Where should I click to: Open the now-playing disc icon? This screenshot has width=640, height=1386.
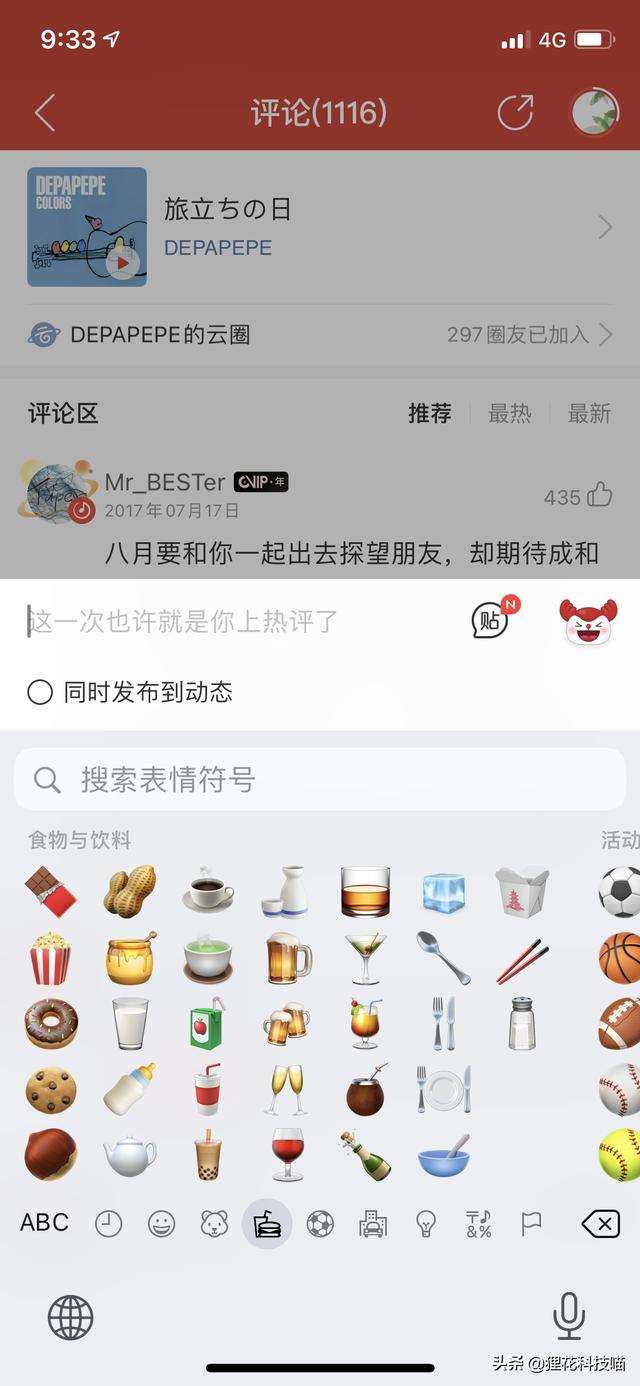point(594,113)
